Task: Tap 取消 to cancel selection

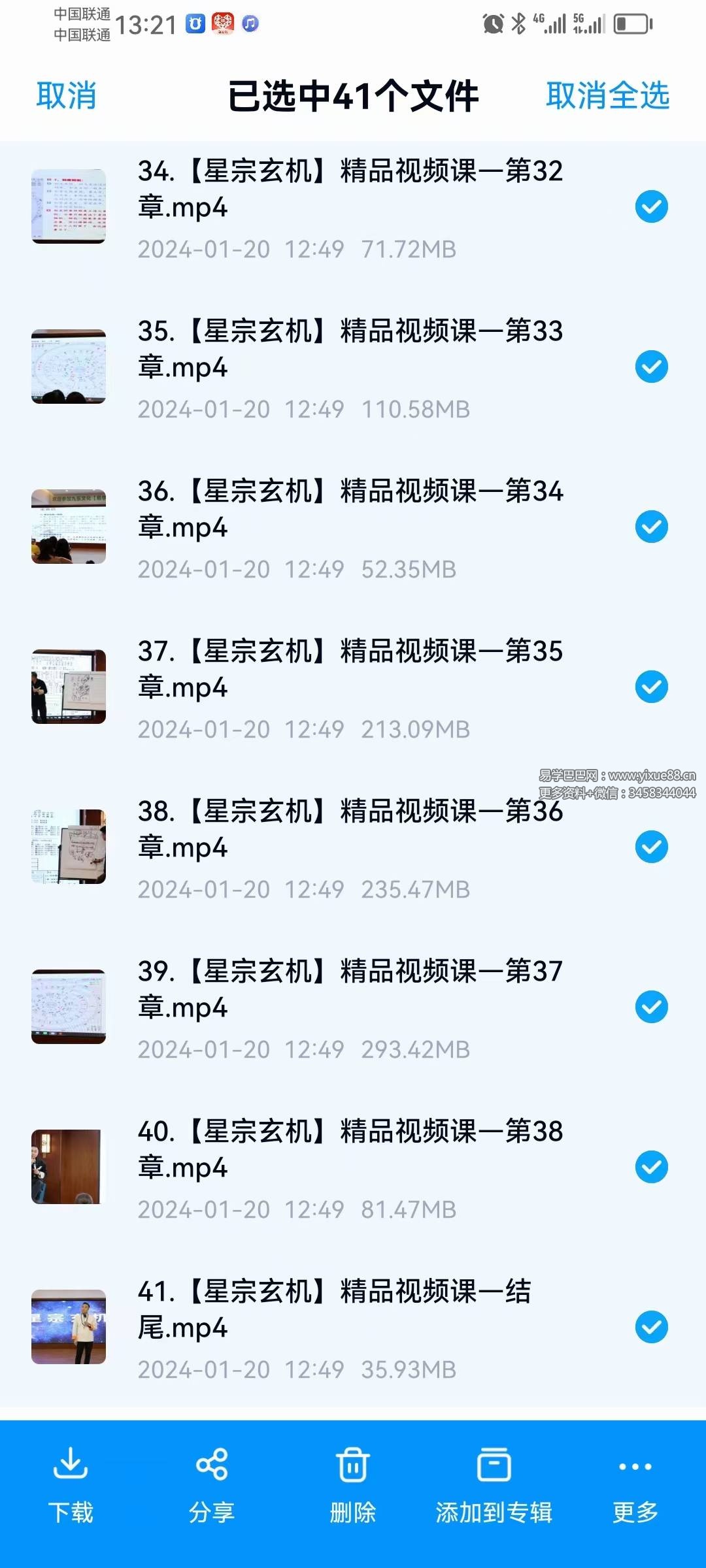Action: click(67, 96)
